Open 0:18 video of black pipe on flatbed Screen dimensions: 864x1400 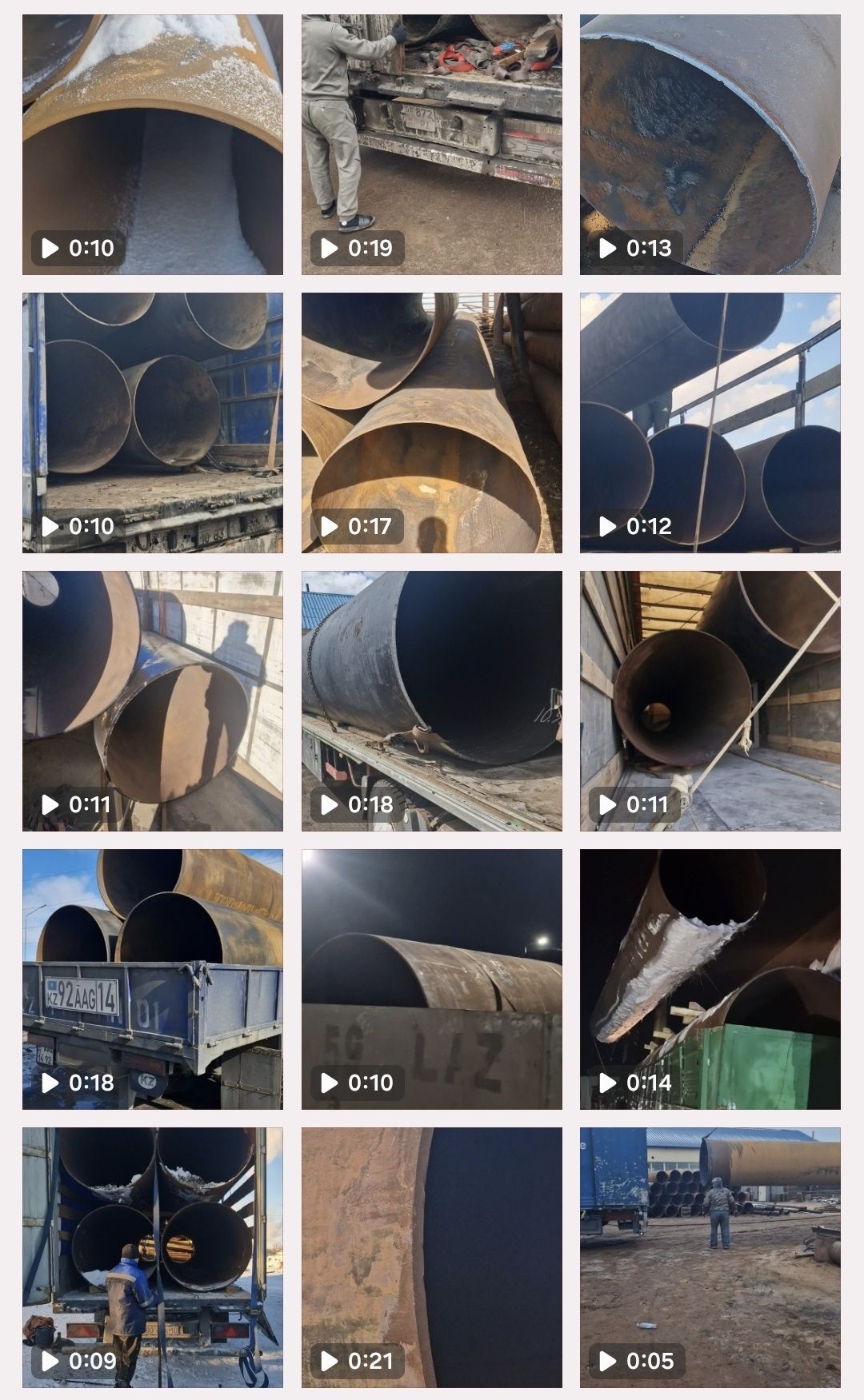coord(431,701)
